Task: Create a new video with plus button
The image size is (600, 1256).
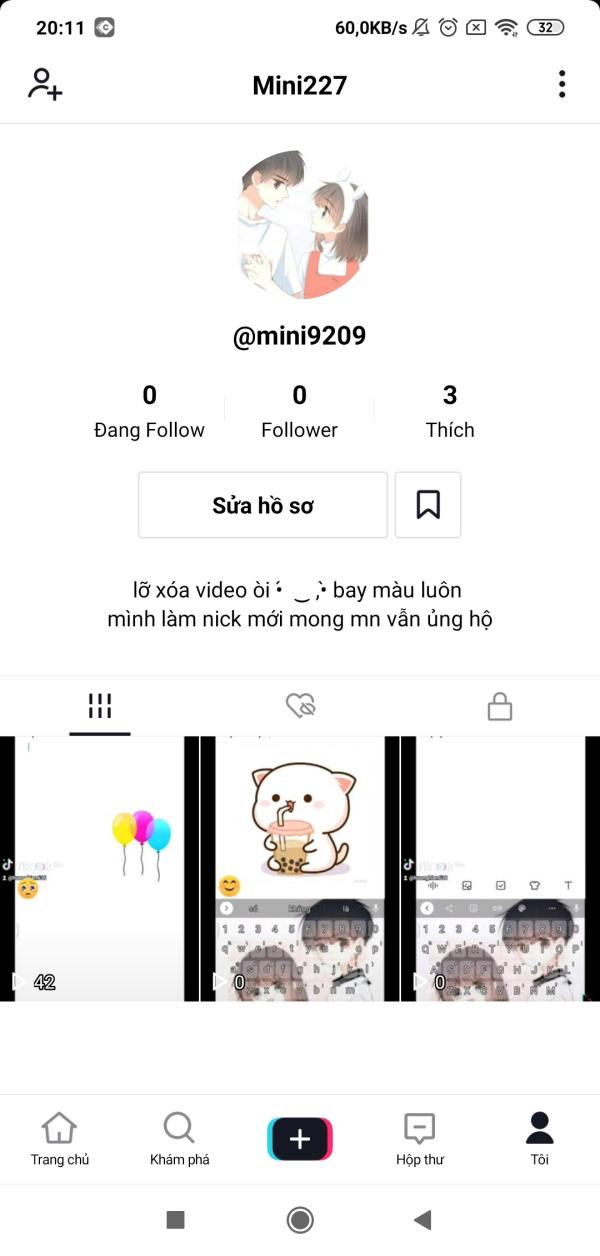Action: click(x=300, y=1139)
